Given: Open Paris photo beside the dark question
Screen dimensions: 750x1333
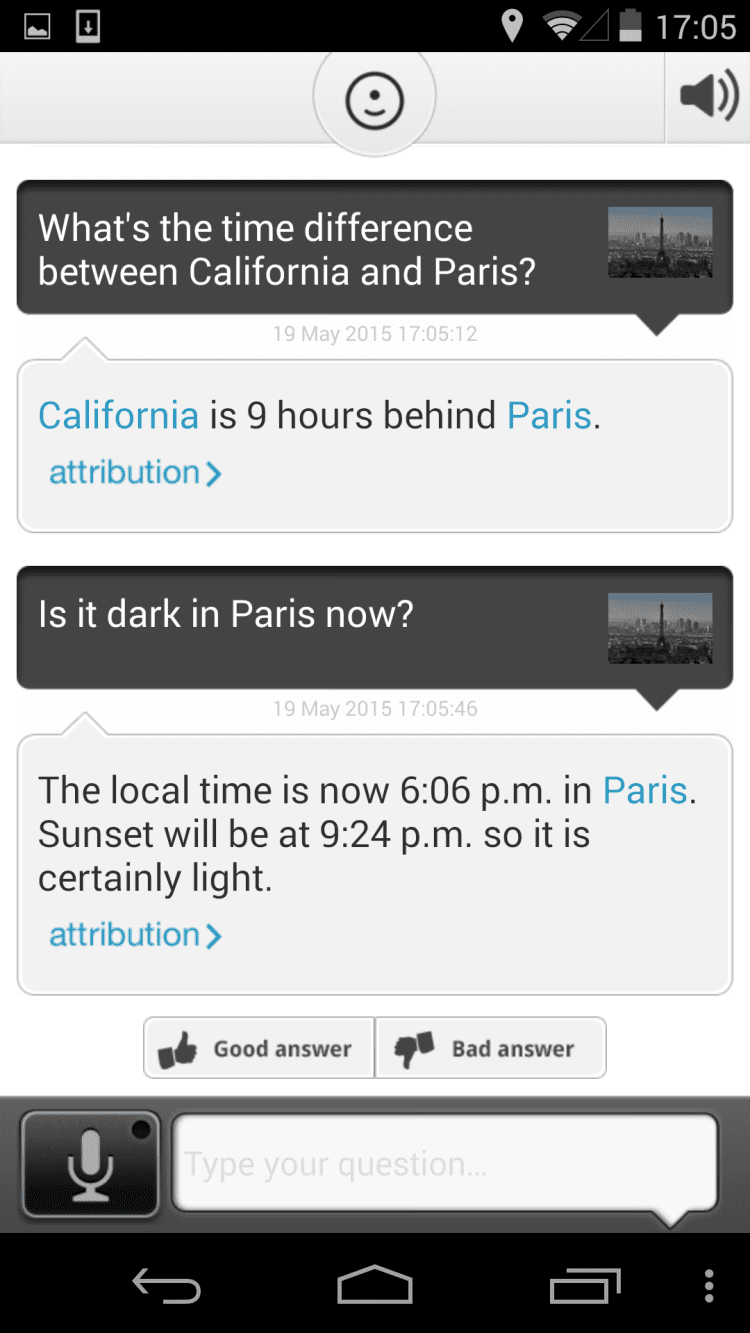Looking at the screenshot, I should tap(660, 628).
